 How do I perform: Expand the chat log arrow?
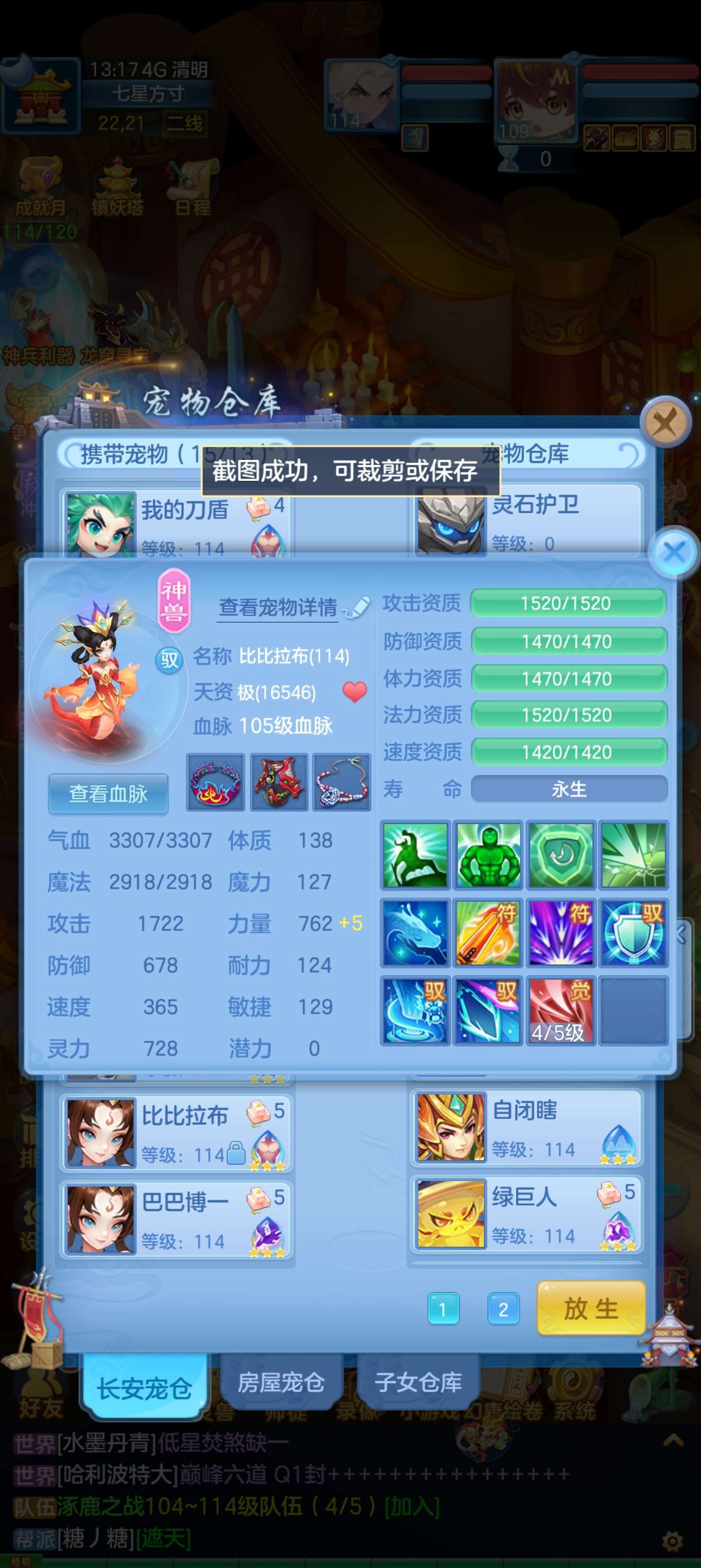[x=672, y=1441]
